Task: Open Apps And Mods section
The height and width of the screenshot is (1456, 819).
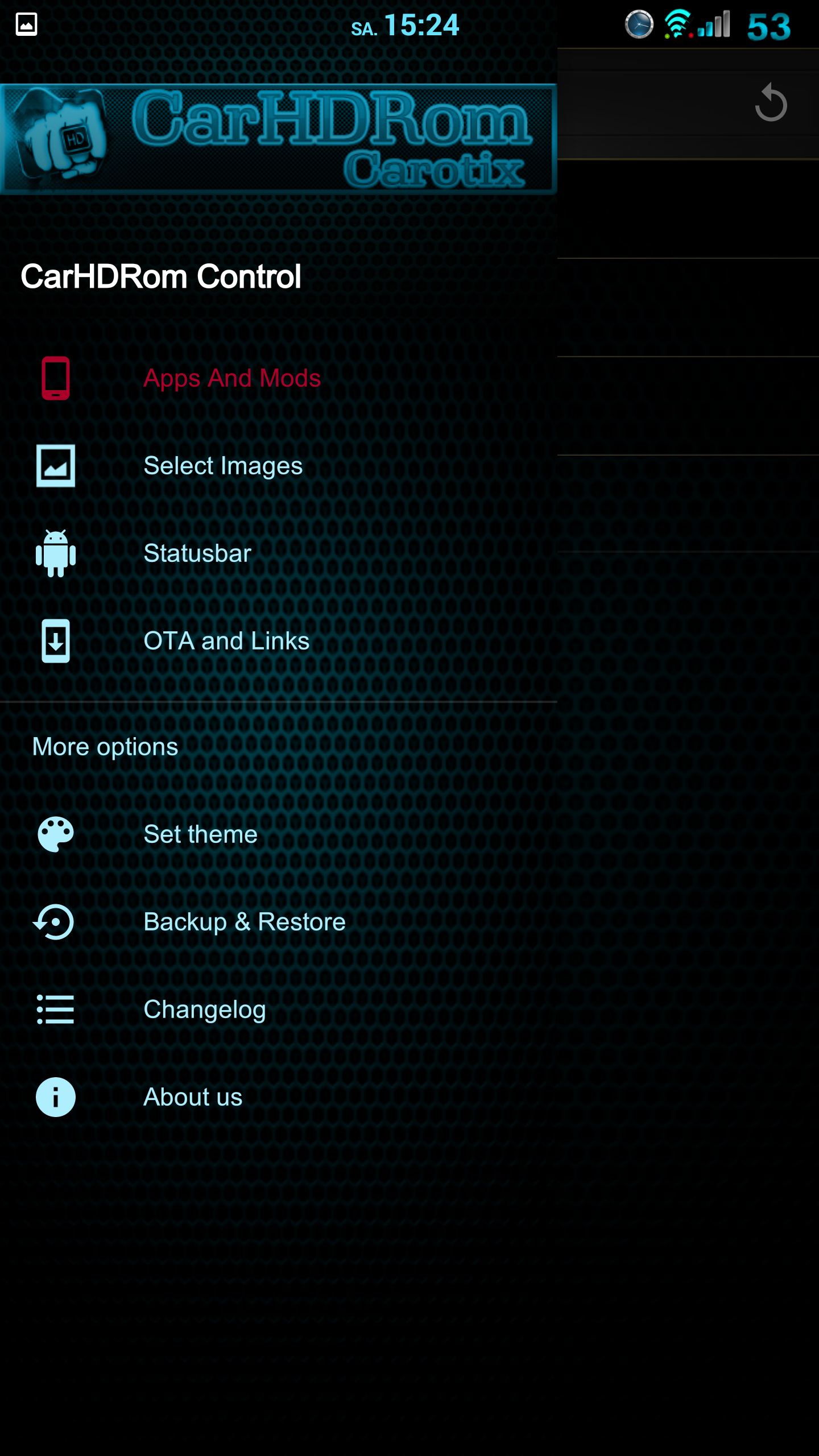Action: coord(279,378)
